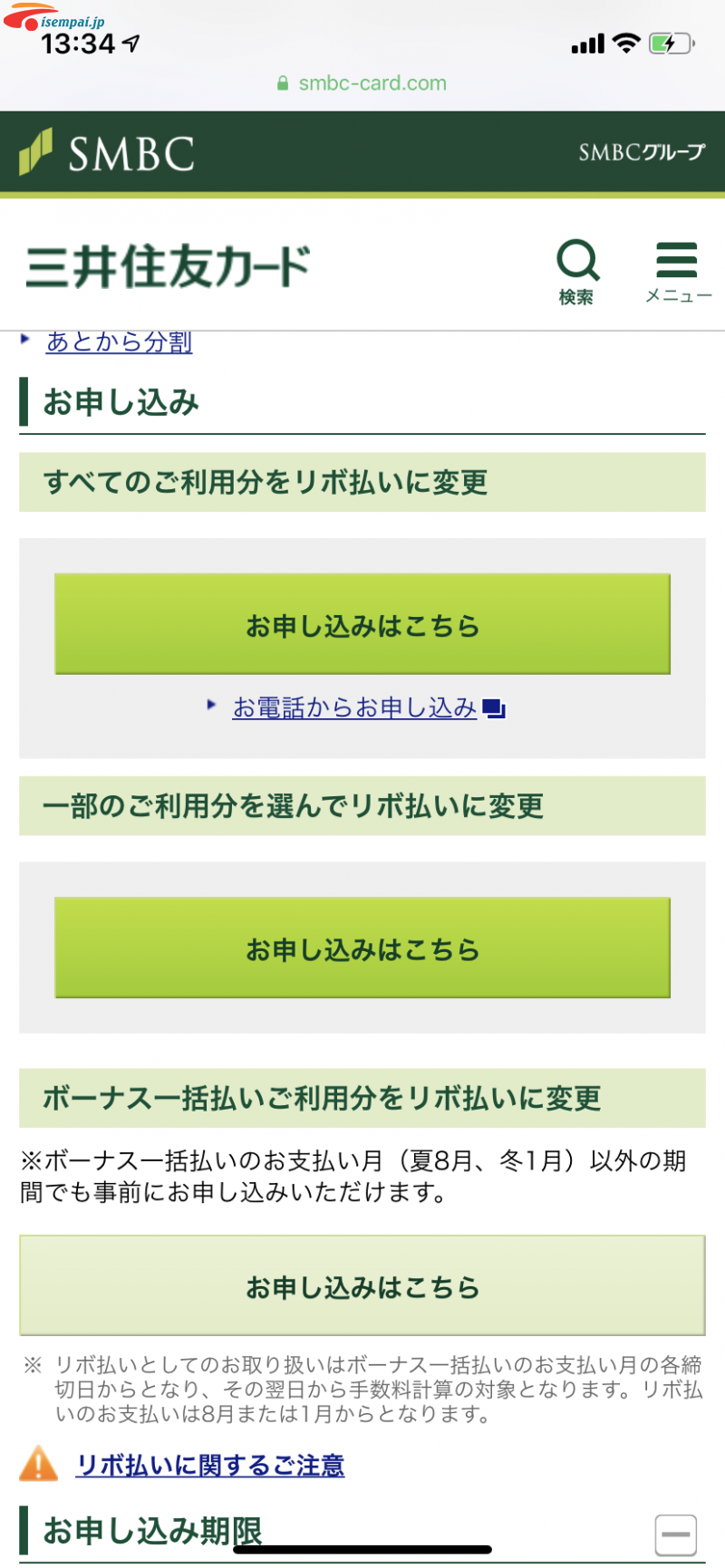Apply for bonus lump-sum revolving change

point(362,1286)
